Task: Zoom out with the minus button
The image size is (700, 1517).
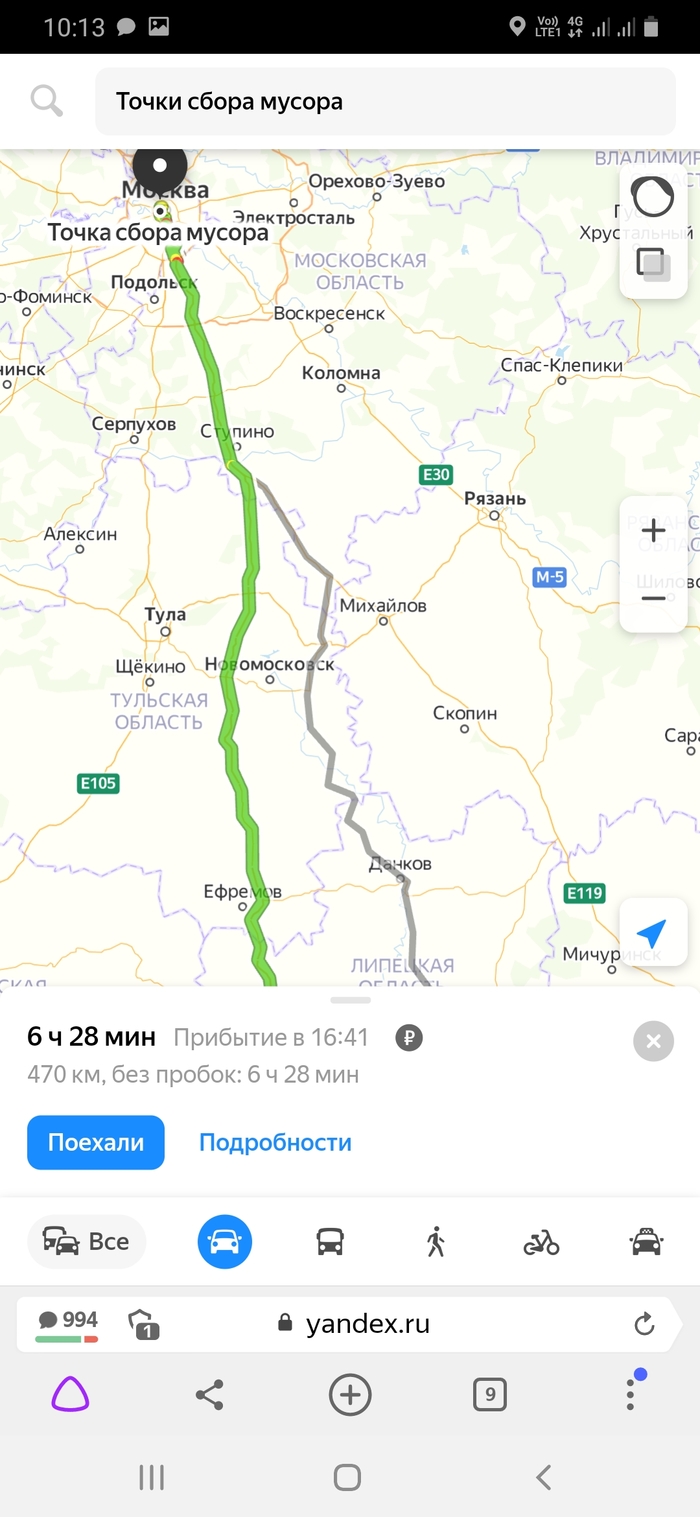Action: [x=653, y=598]
